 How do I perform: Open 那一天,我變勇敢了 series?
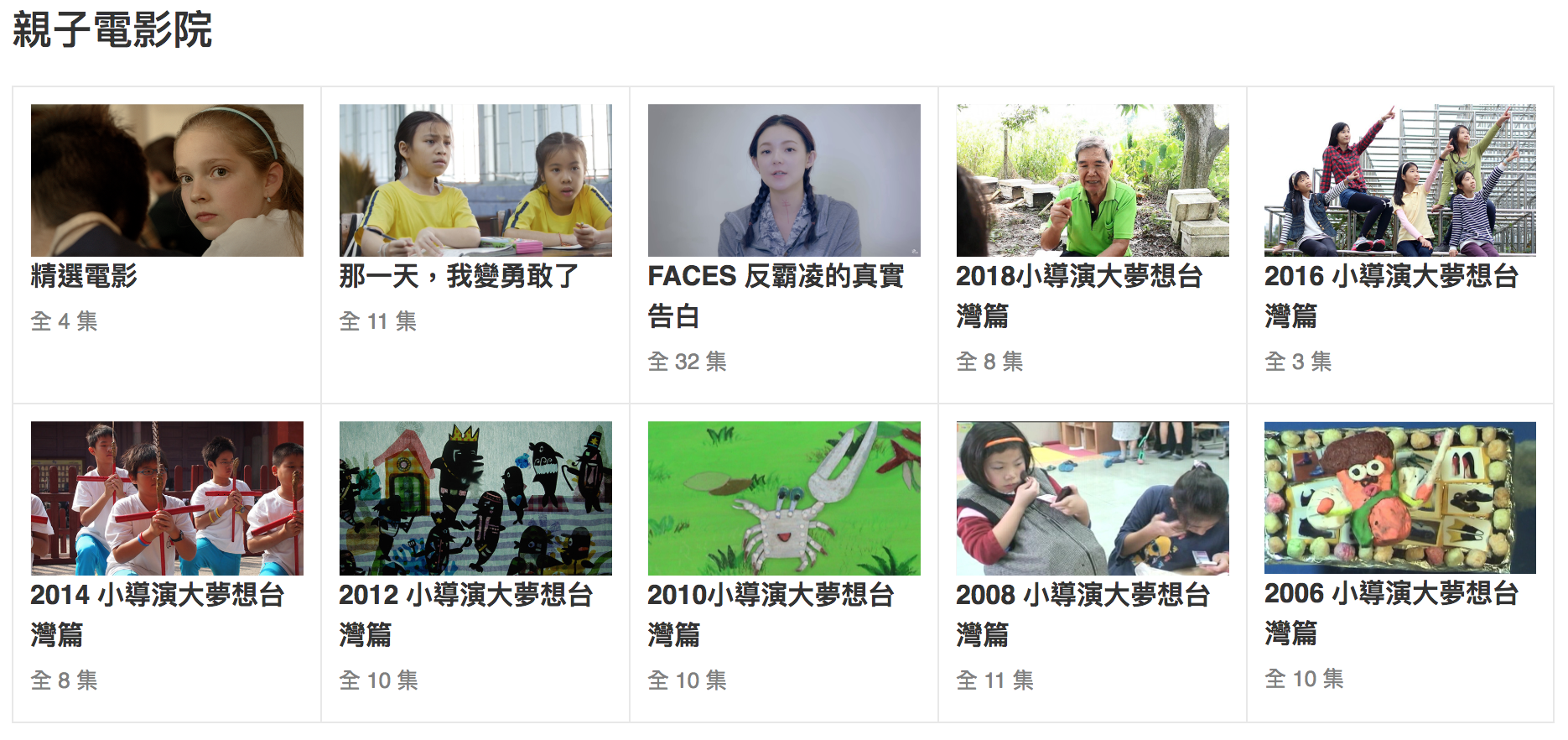475,180
